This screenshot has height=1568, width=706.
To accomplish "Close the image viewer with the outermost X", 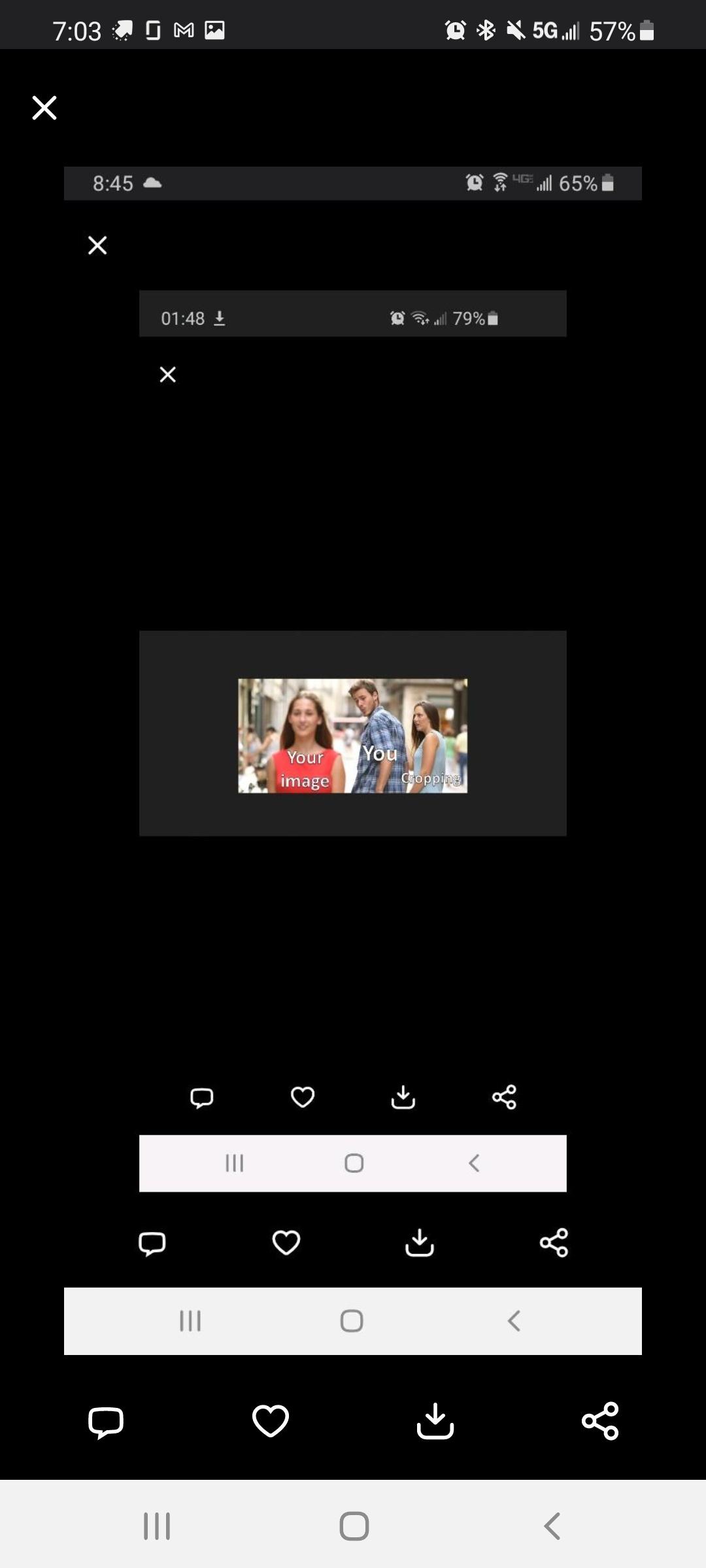I will (x=44, y=108).
